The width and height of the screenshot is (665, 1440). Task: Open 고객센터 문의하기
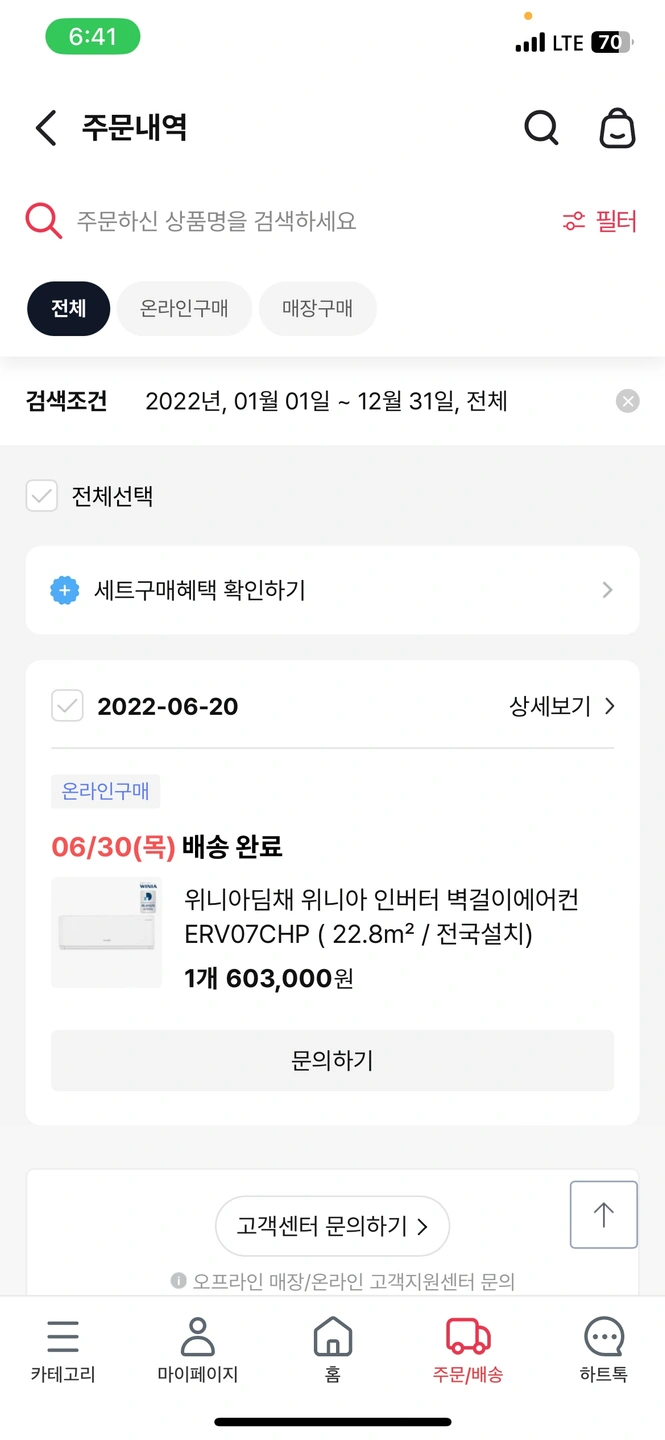pyautogui.click(x=332, y=1225)
